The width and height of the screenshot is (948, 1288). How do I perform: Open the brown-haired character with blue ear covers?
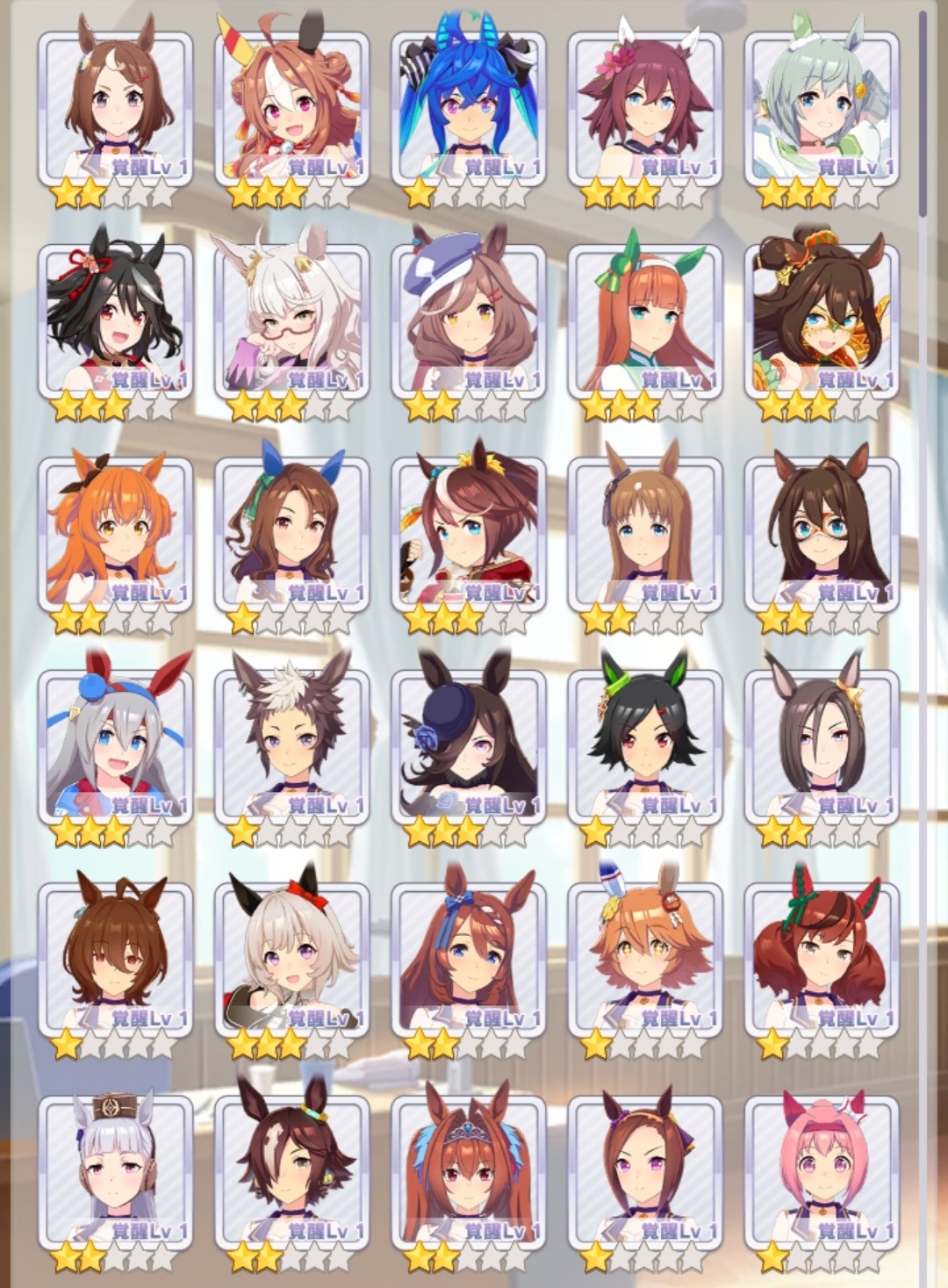tap(291, 535)
